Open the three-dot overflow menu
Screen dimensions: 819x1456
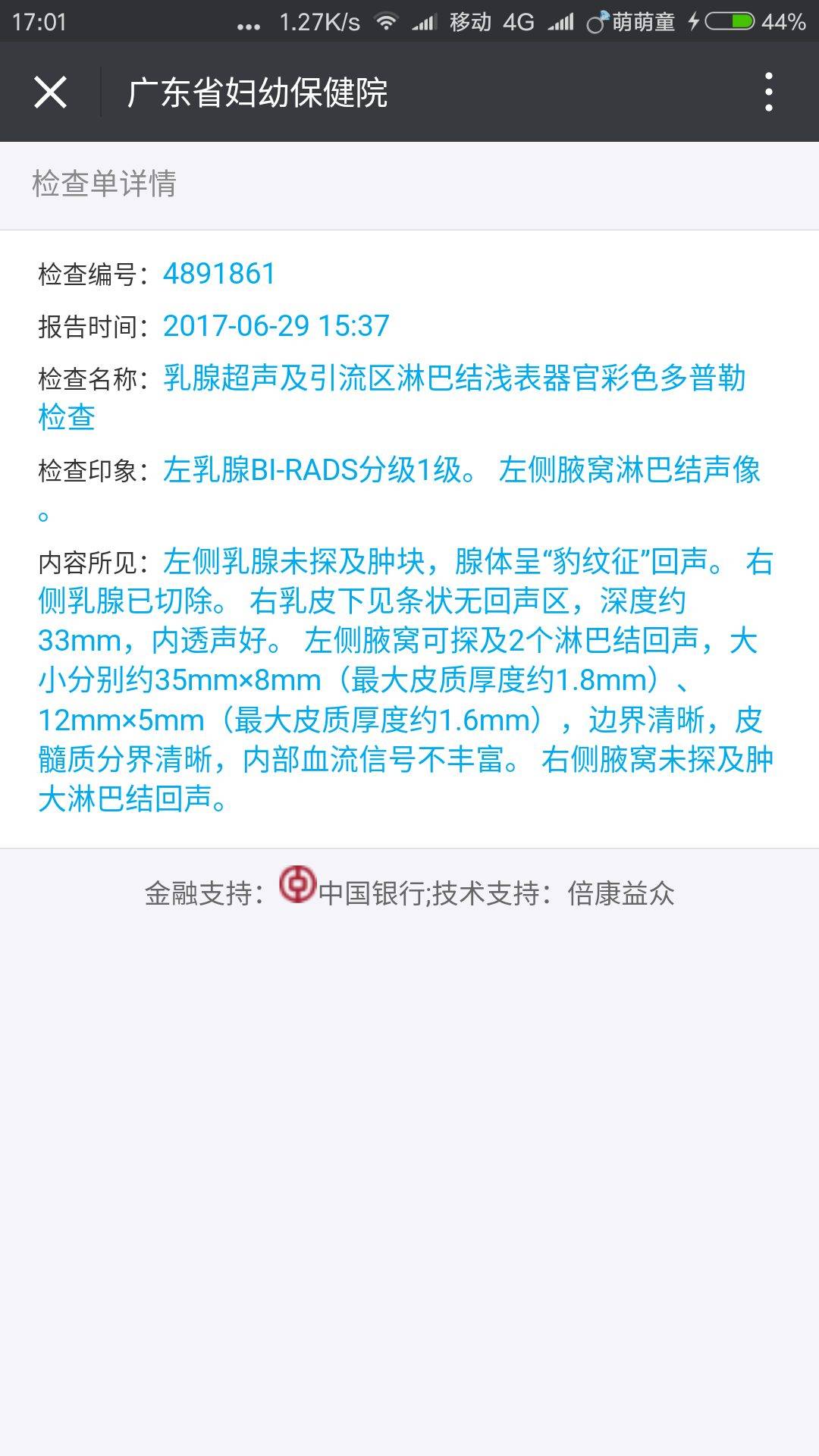point(768,93)
